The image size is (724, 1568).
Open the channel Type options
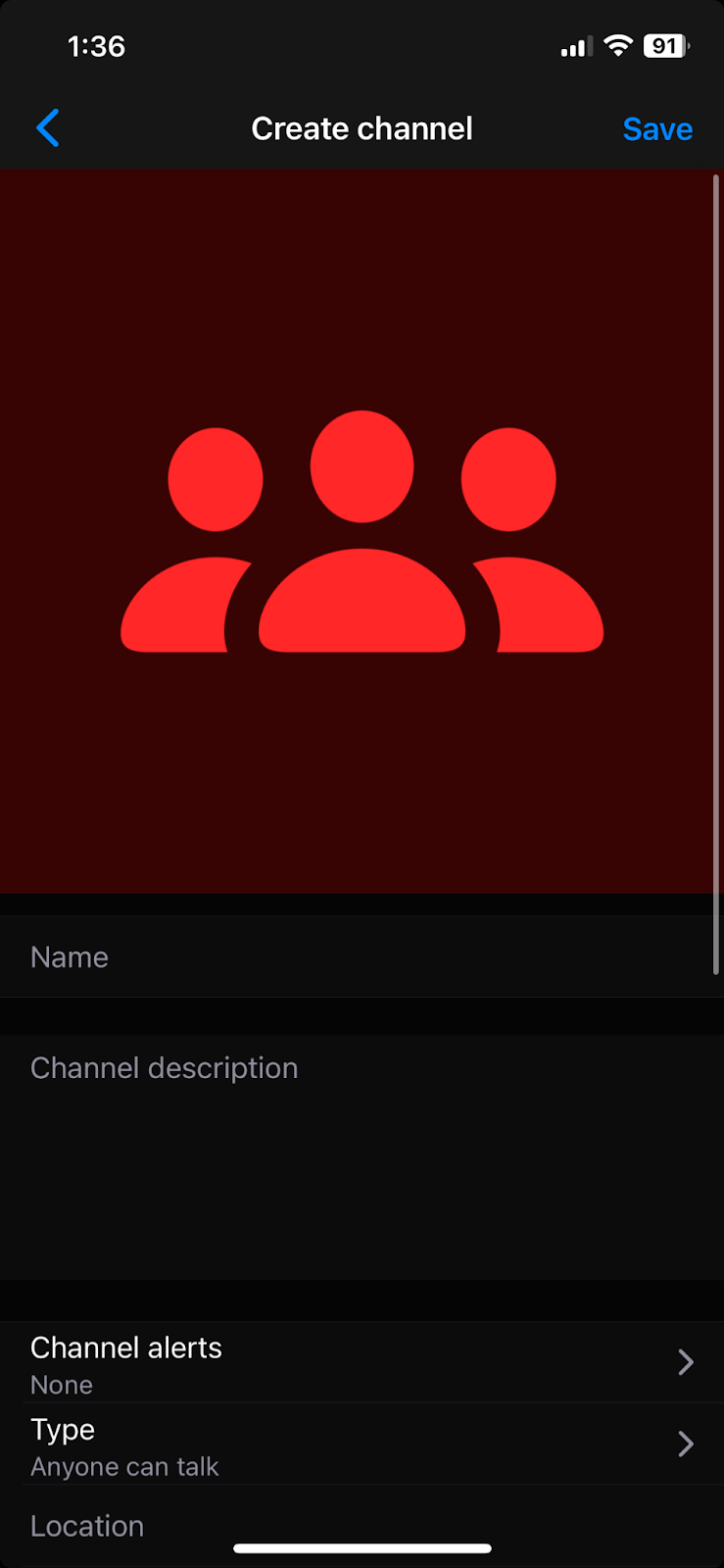(362, 1445)
